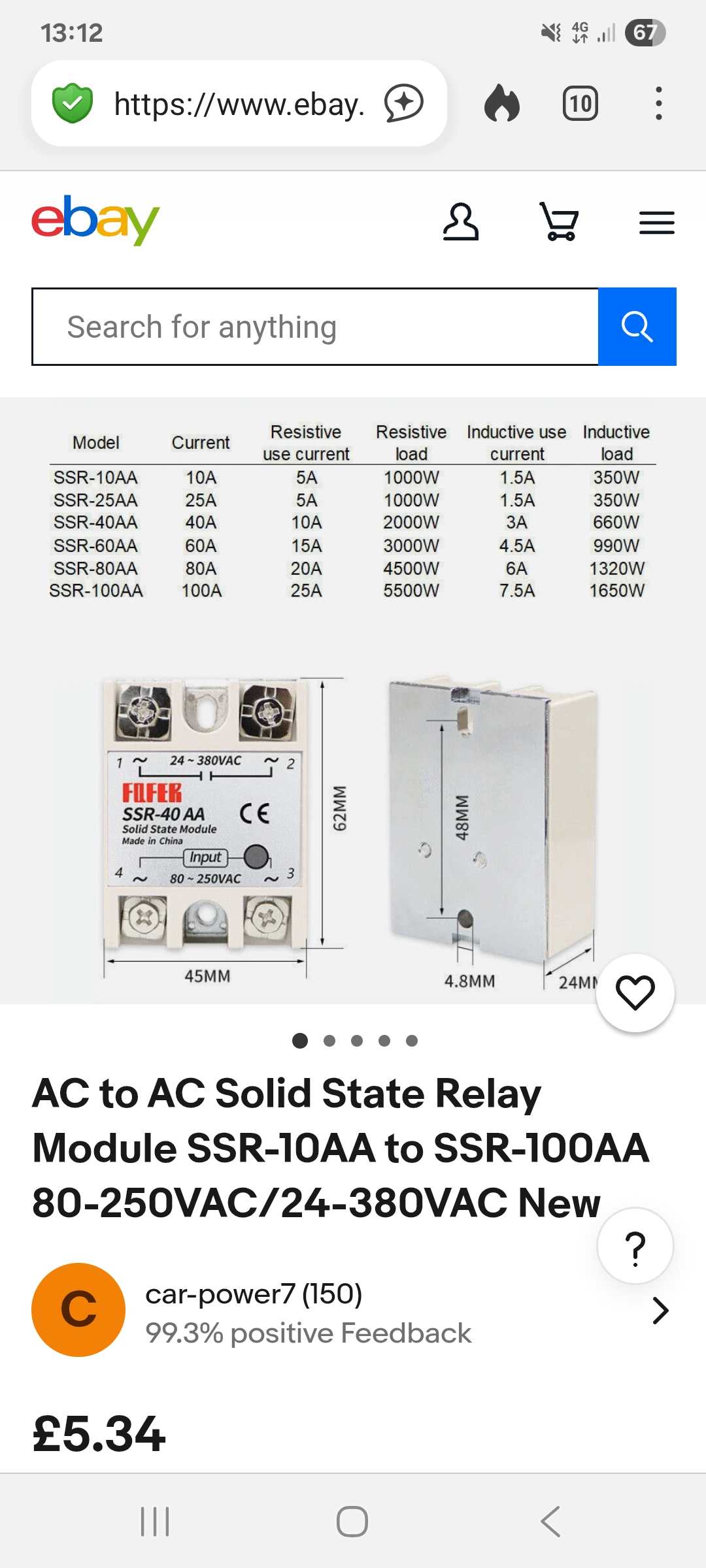Image resolution: width=706 pixels, height=1568 pixels.
Task: View the shopping cart
Action: pos(560,221)
